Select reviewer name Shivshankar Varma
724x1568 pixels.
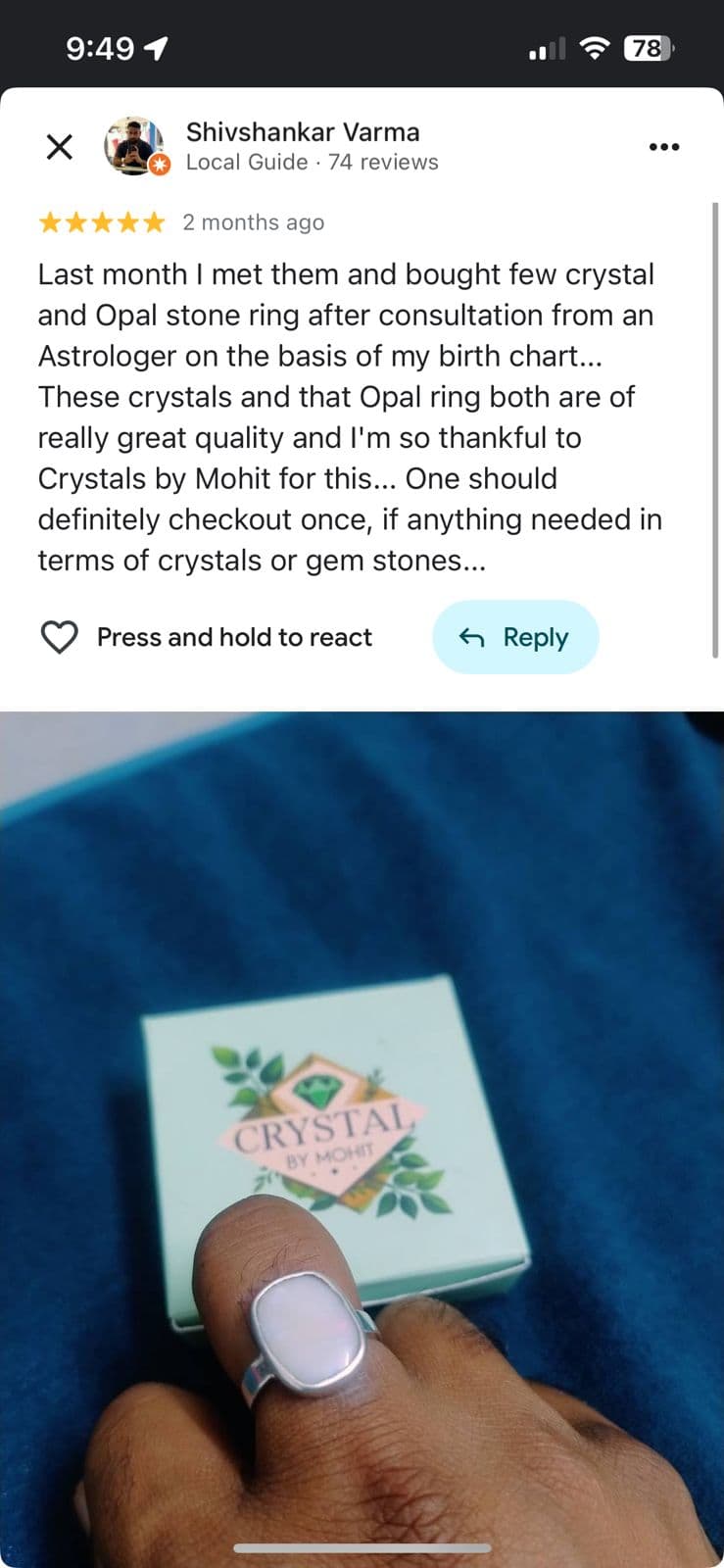click(302, 131)
